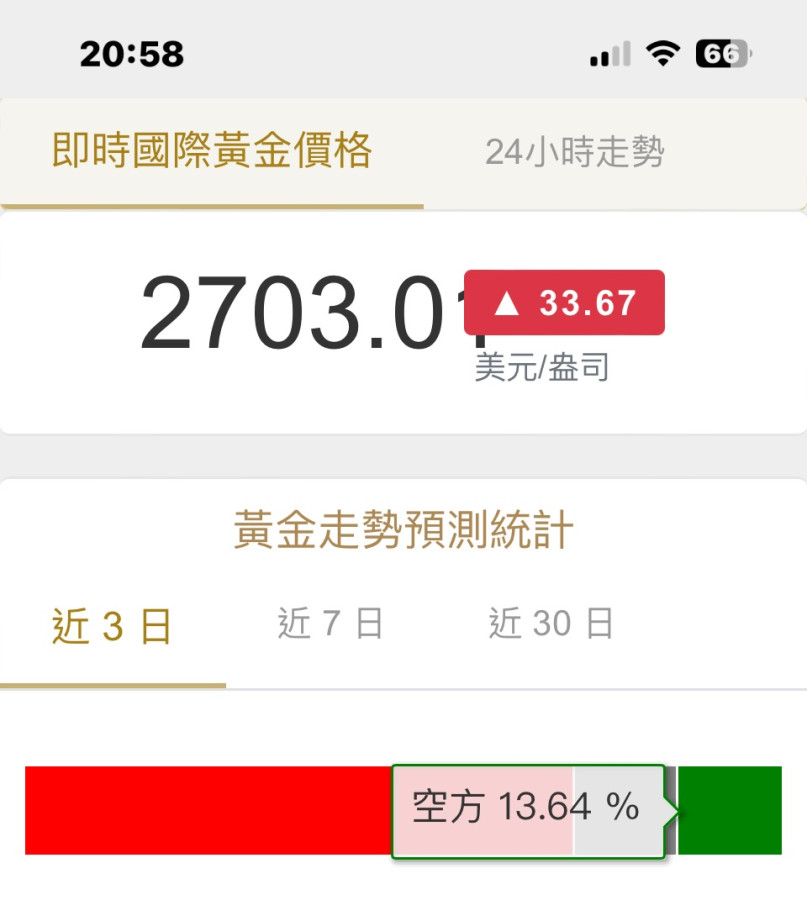Show the 近 7 日 forecast statistics
Screen dimensions: 807x900
point(331,625)
